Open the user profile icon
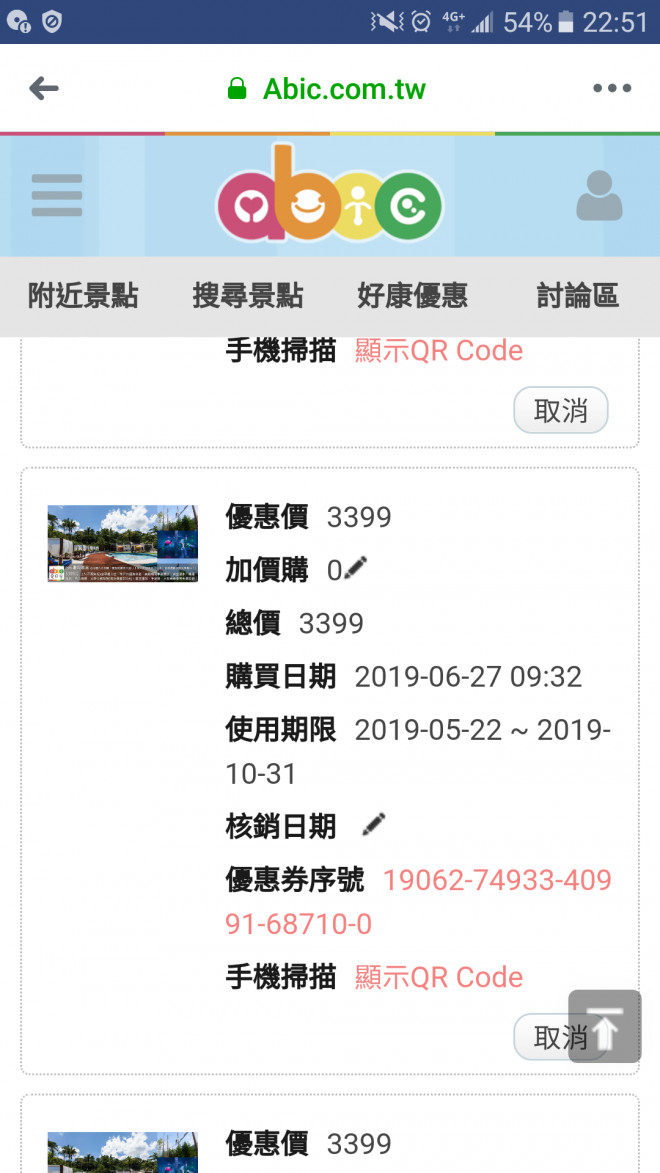 [x=599, y=196]
